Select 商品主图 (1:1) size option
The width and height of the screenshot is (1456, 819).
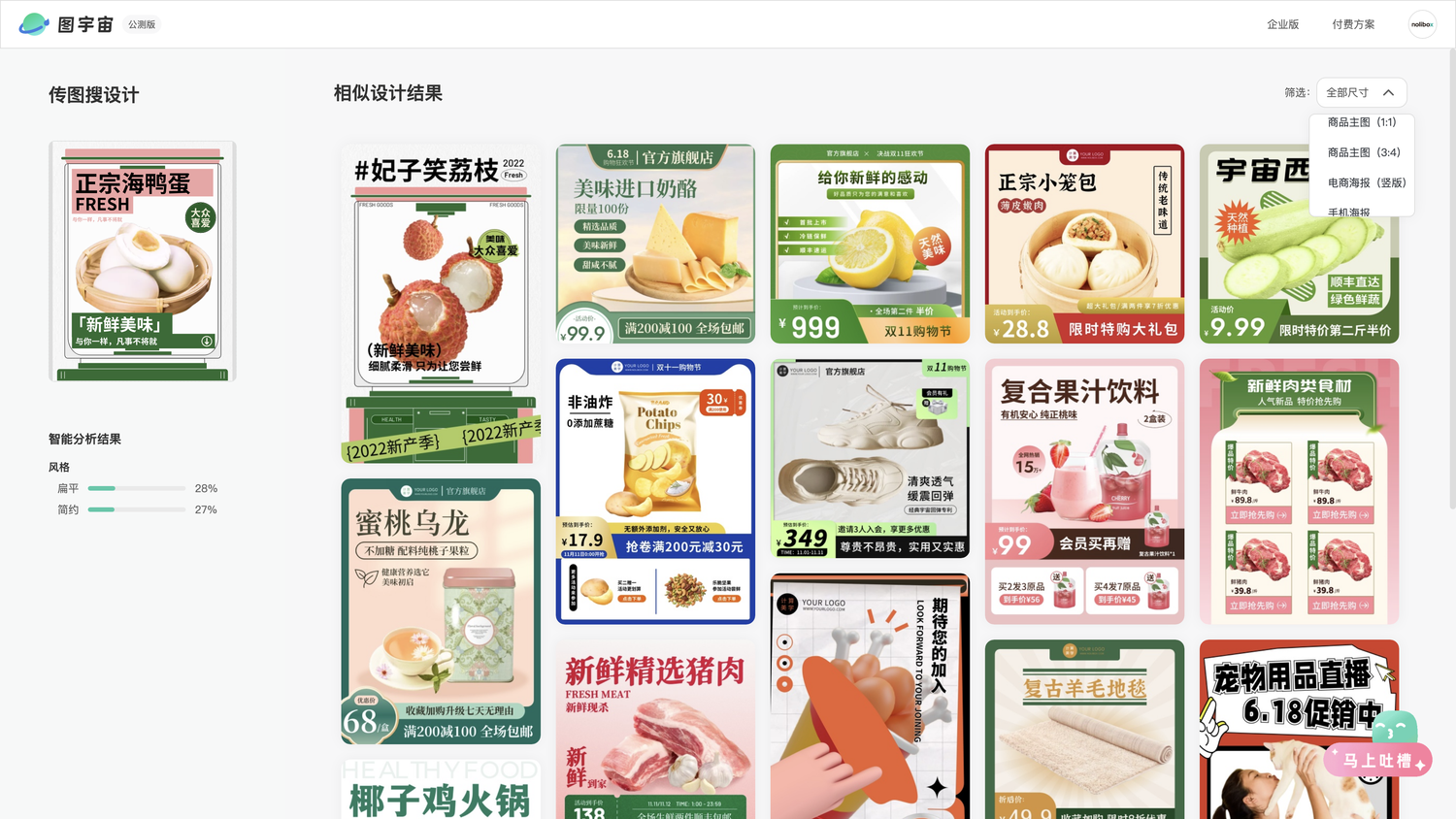coord(1361,122)
